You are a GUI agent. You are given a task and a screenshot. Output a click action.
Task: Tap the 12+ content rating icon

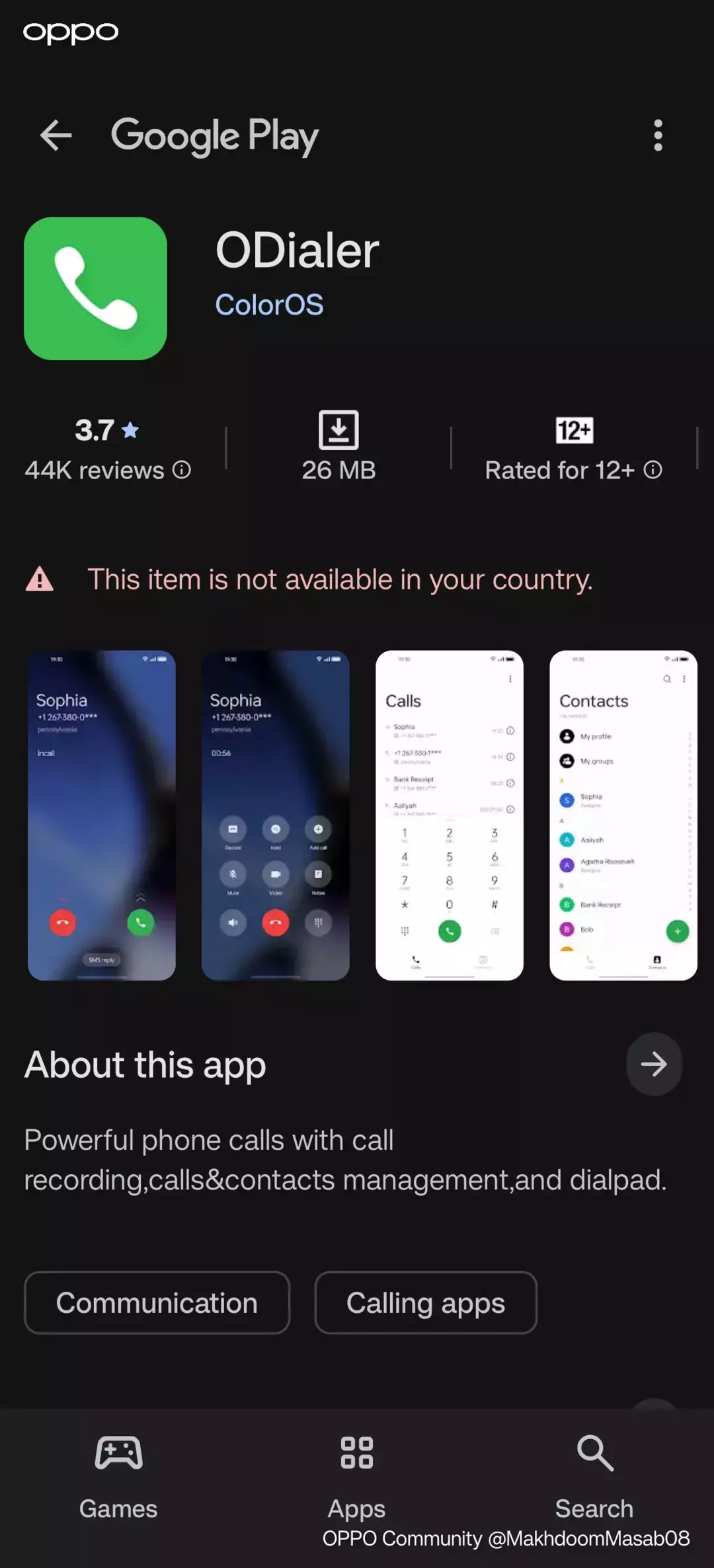[573, 429]
